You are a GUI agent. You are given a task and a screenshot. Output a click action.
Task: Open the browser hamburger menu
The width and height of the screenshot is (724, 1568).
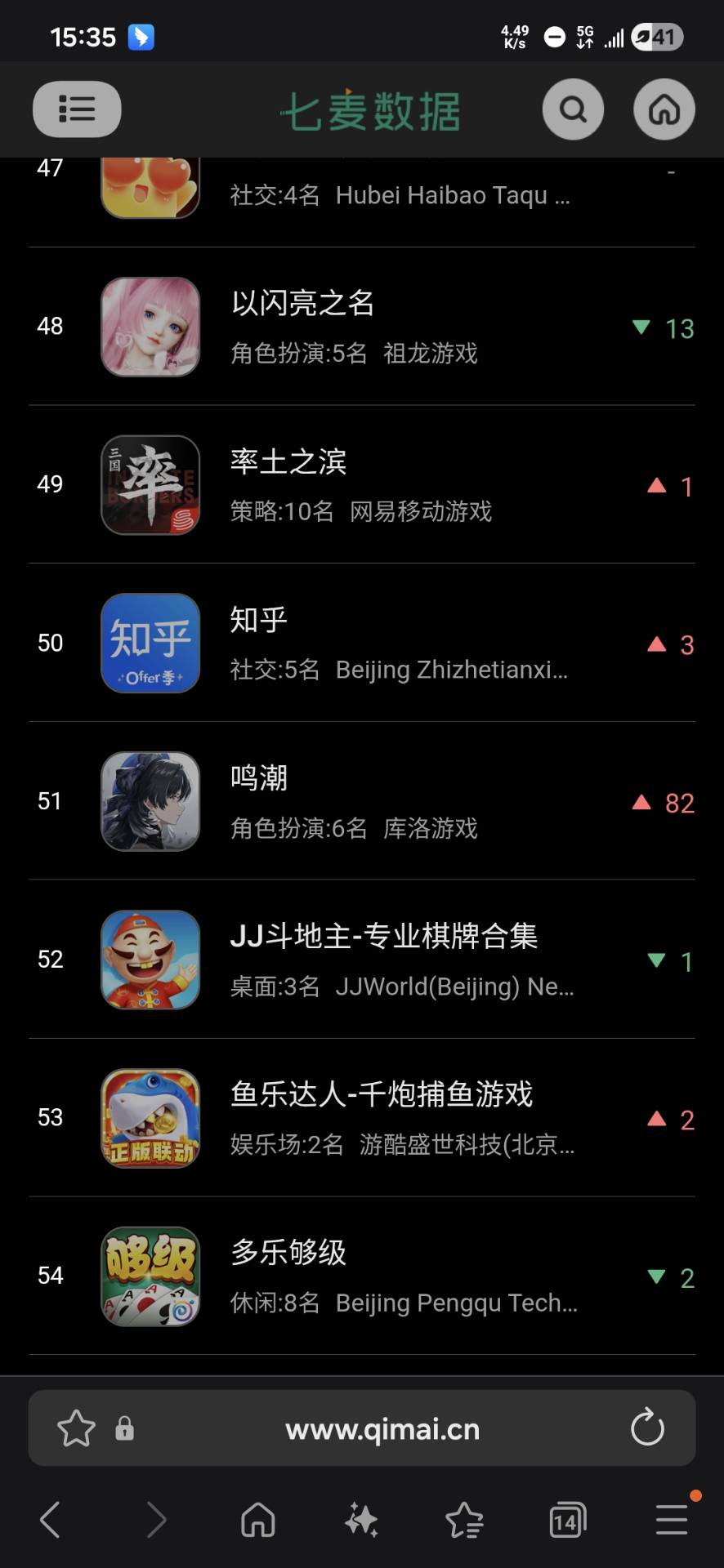click(672, 1520)
